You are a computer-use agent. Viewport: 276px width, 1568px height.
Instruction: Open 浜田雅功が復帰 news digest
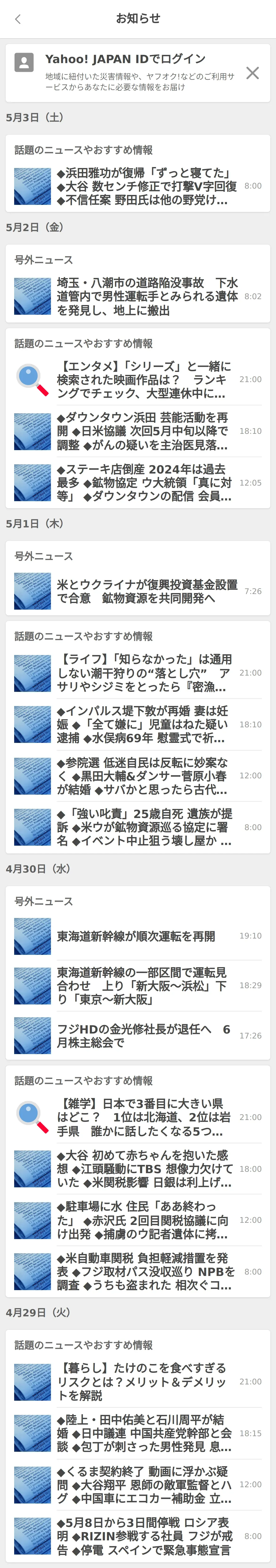pos(146,186)
